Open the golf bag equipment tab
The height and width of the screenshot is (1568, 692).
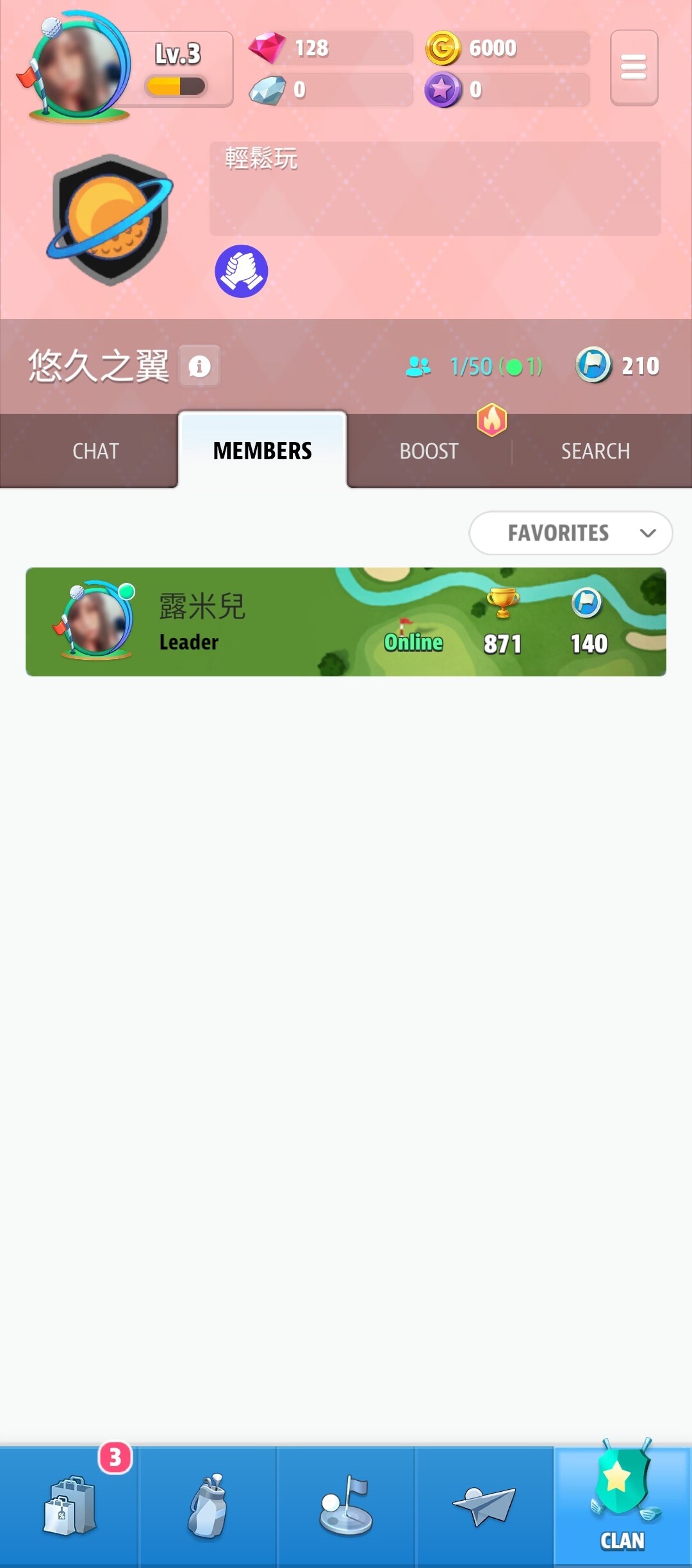(x=208, y=1507)
